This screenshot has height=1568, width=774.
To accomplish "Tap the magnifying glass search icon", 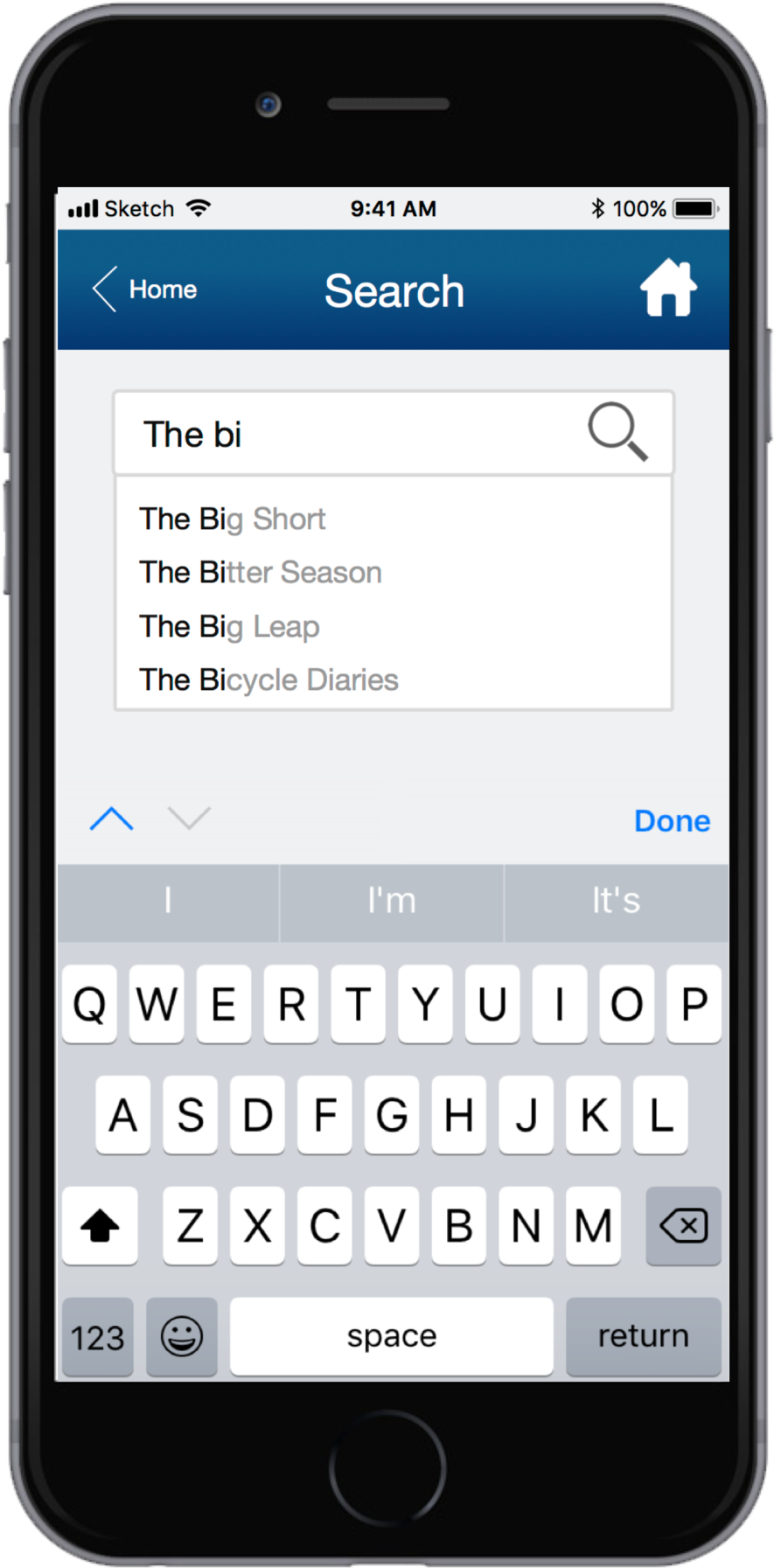I will pyautogui.click(x=617, y=431).
